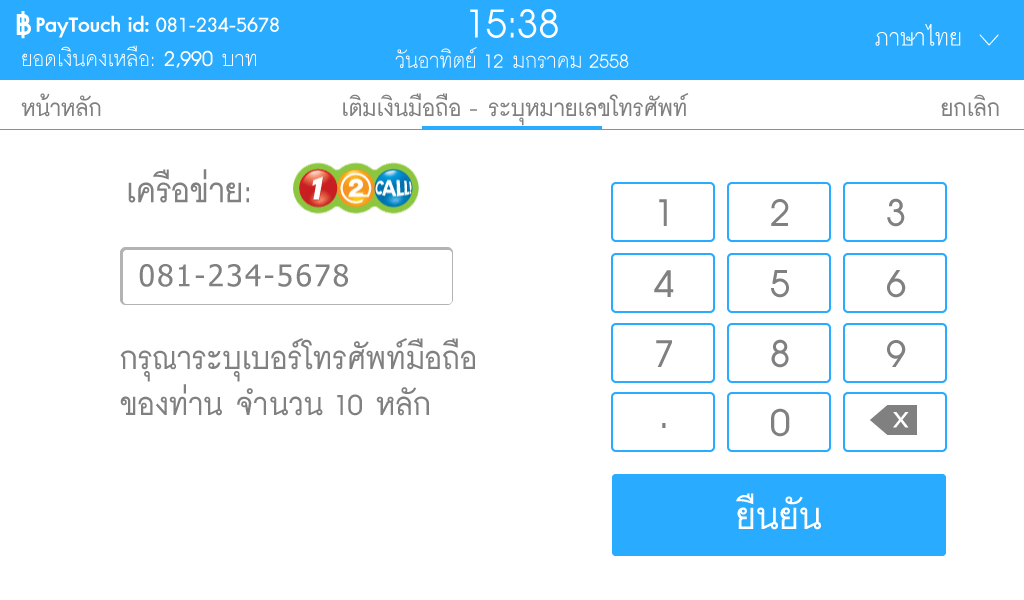Enter digit 4 on keypad
The height and width of the screenshot is (600, 1024).
coord(663,283)
